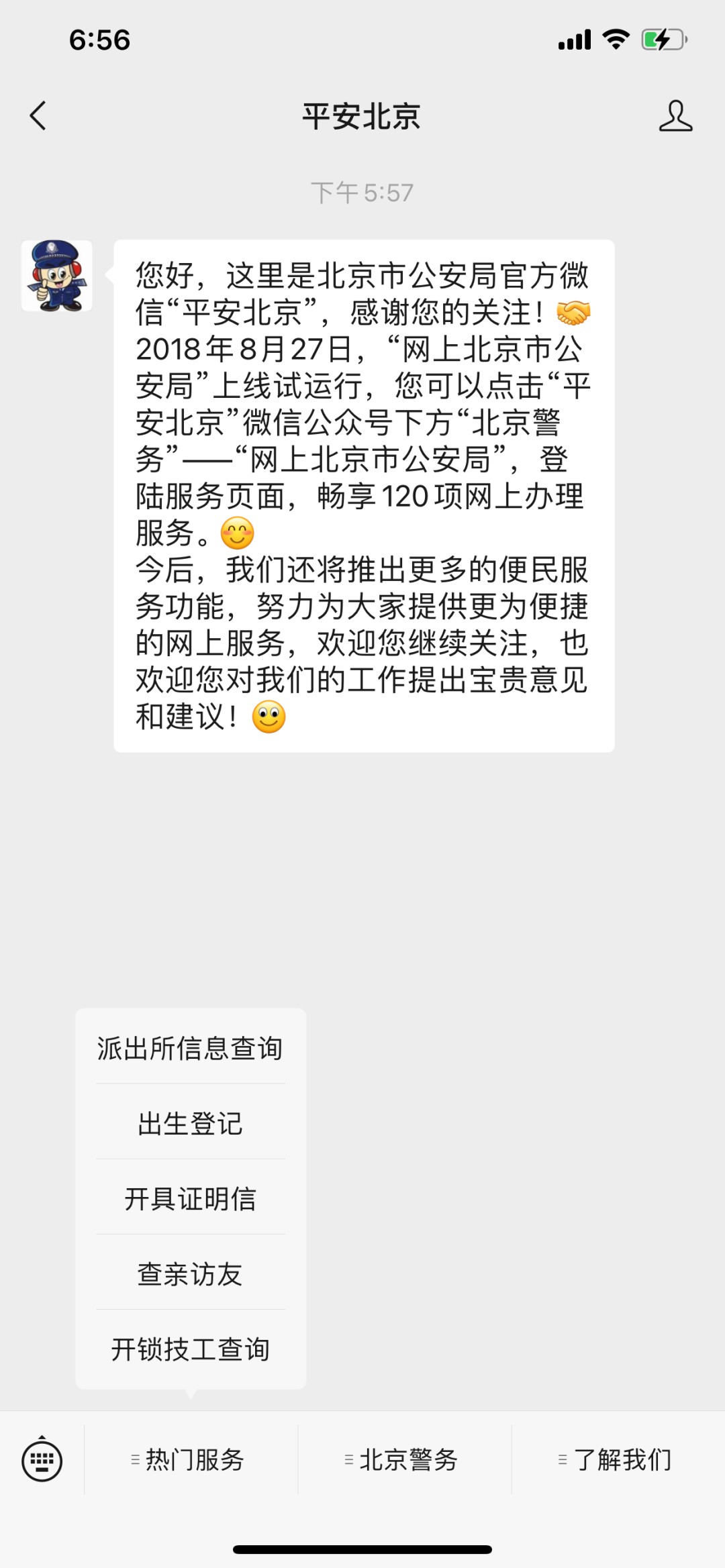The width and height of the screenshot is (725, 1568).
Task: Select 开锁技工查询 from the menu
Action: (191, 1349)
